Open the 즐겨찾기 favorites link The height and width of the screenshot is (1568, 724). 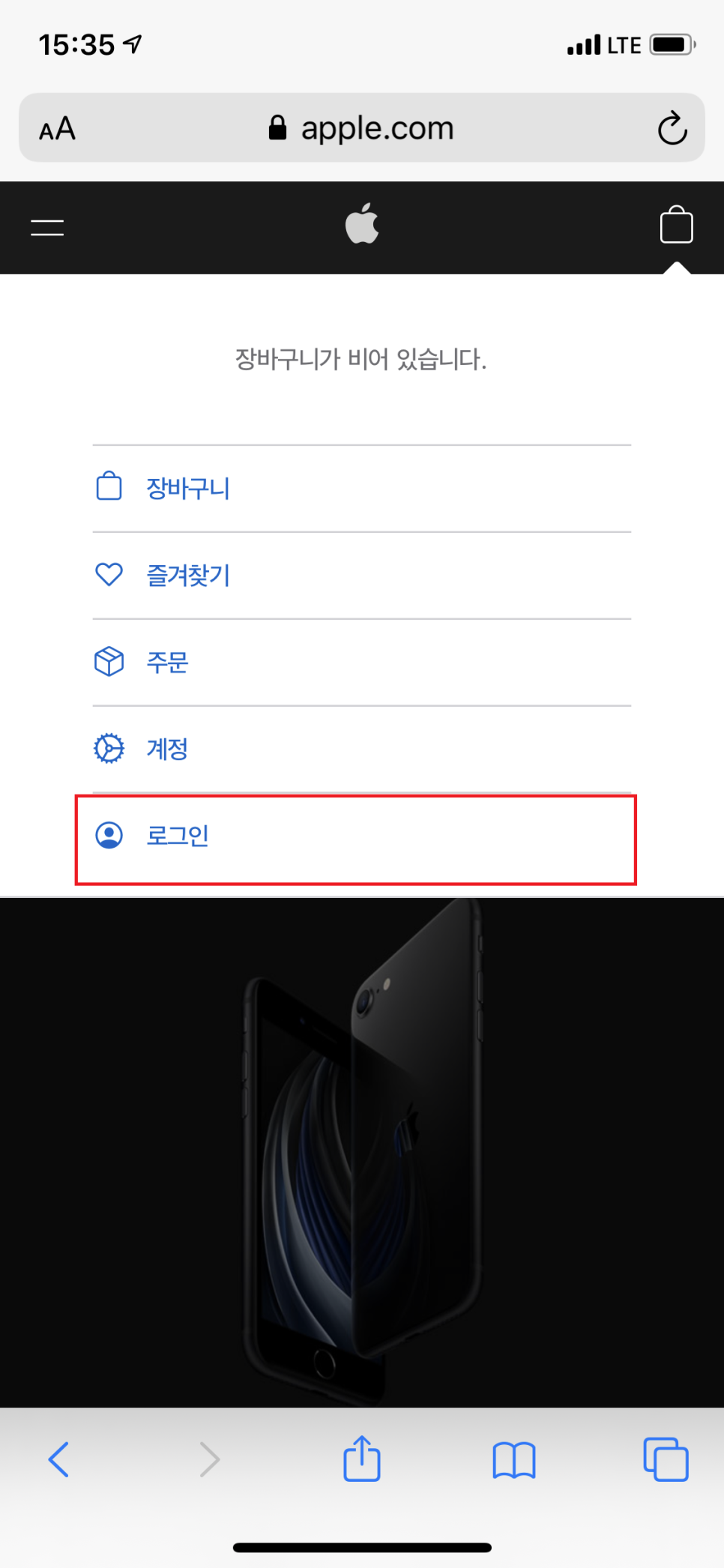(188, 576)
